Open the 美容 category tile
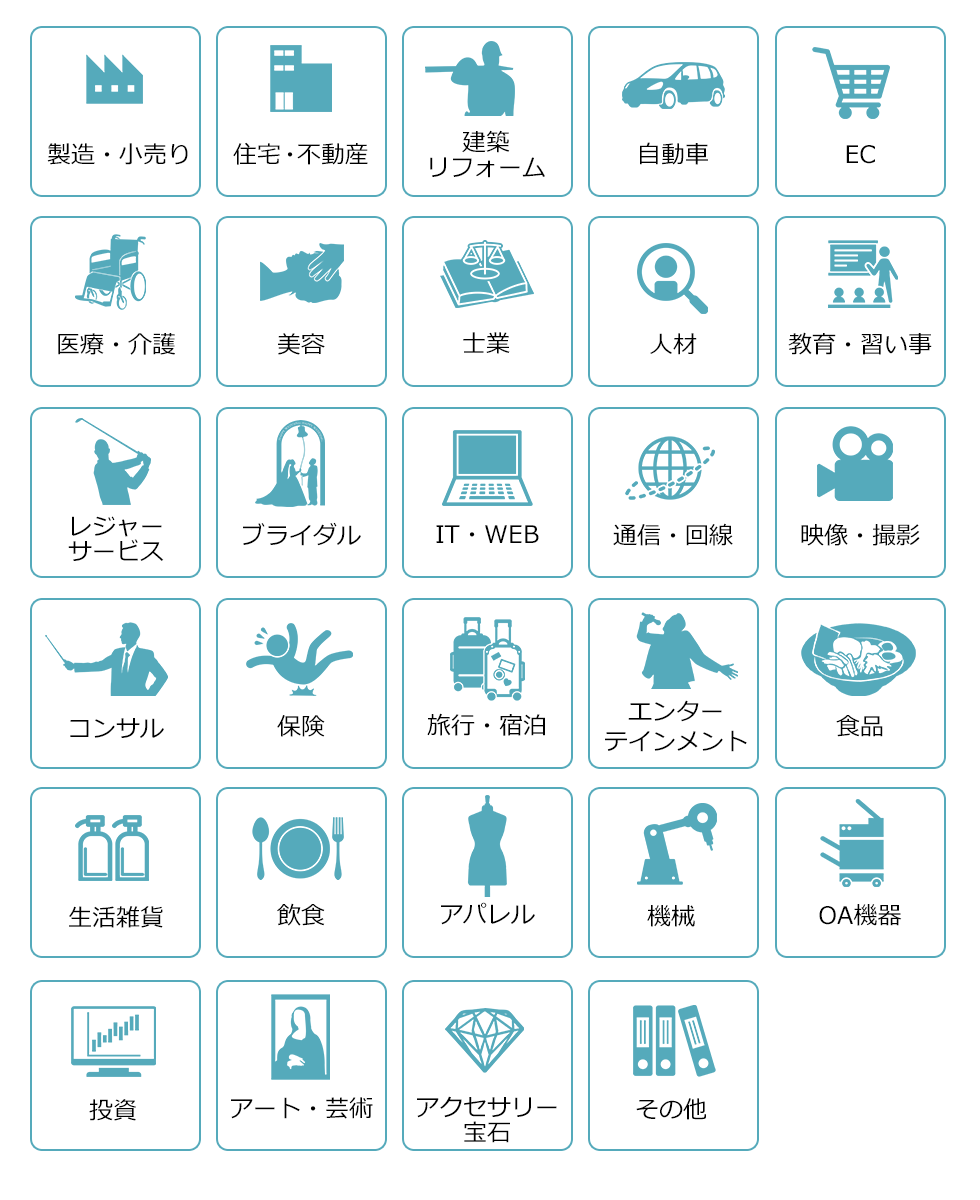 [x=301, y=302]
